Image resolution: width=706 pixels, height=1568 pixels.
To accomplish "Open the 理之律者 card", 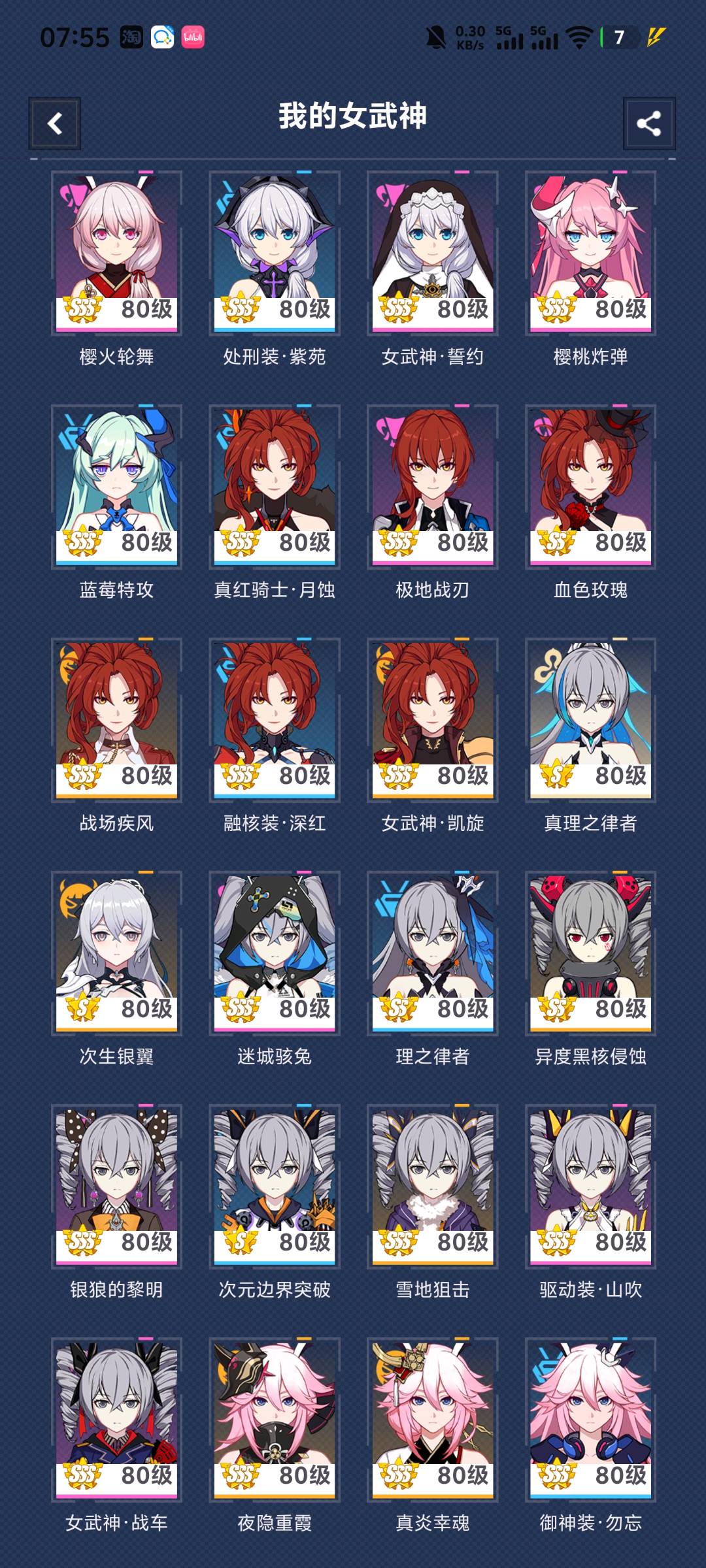I will click(x=433, y=953).
